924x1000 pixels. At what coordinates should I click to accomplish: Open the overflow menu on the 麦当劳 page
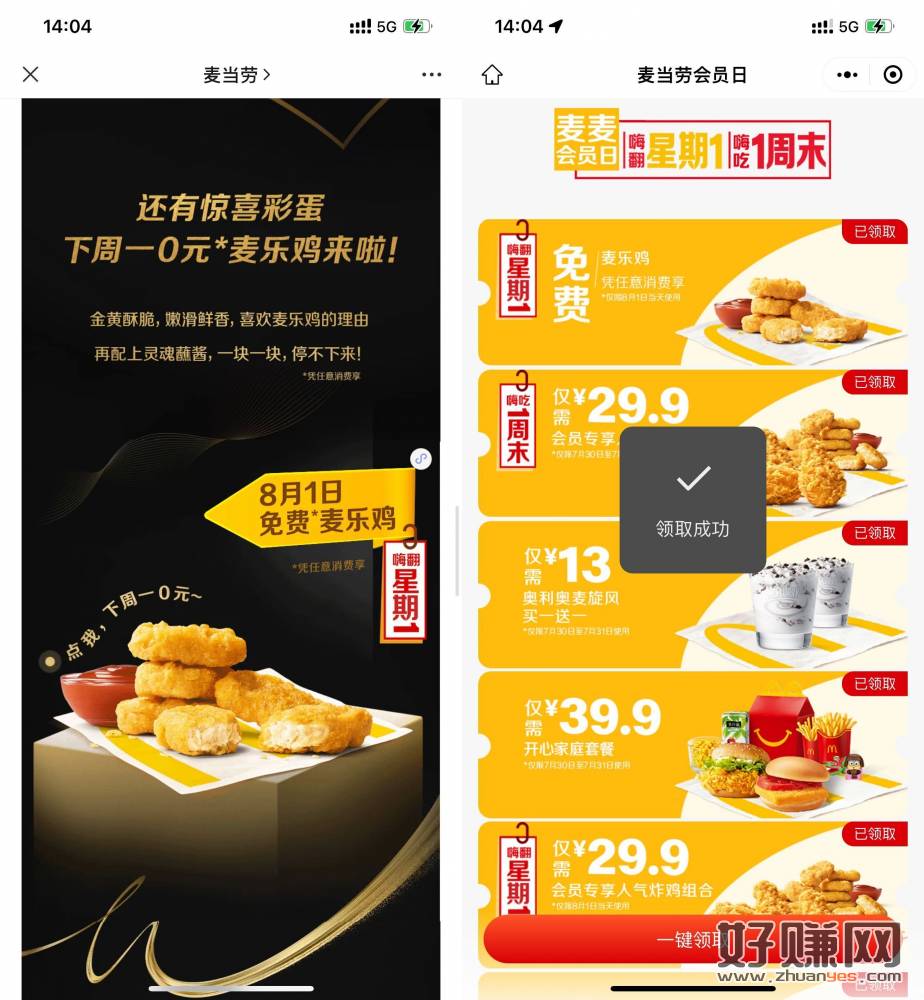click(431, 75)
